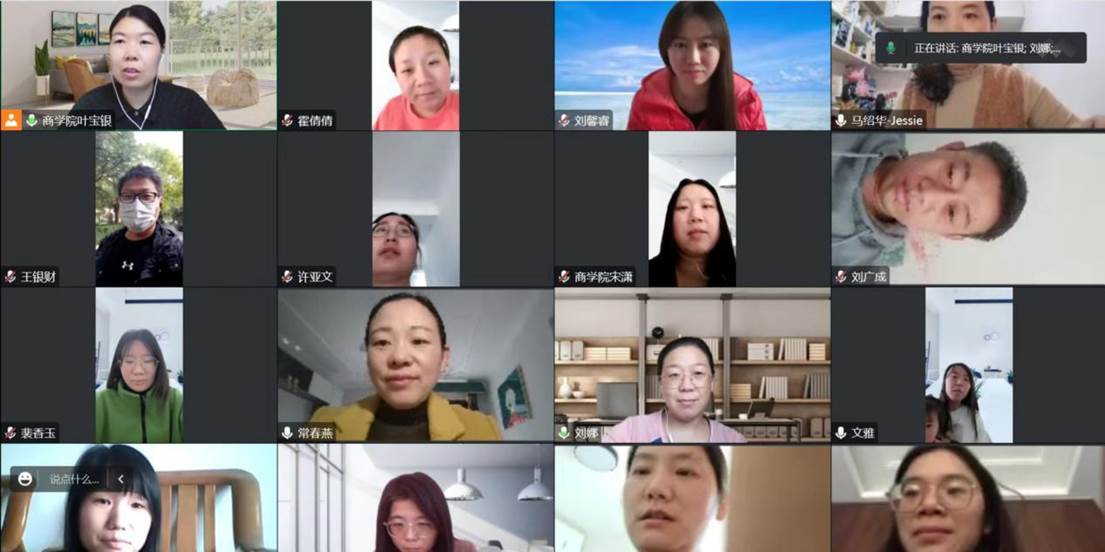
Task: Open 裴香玉's video tile
Action: (138, 365)
